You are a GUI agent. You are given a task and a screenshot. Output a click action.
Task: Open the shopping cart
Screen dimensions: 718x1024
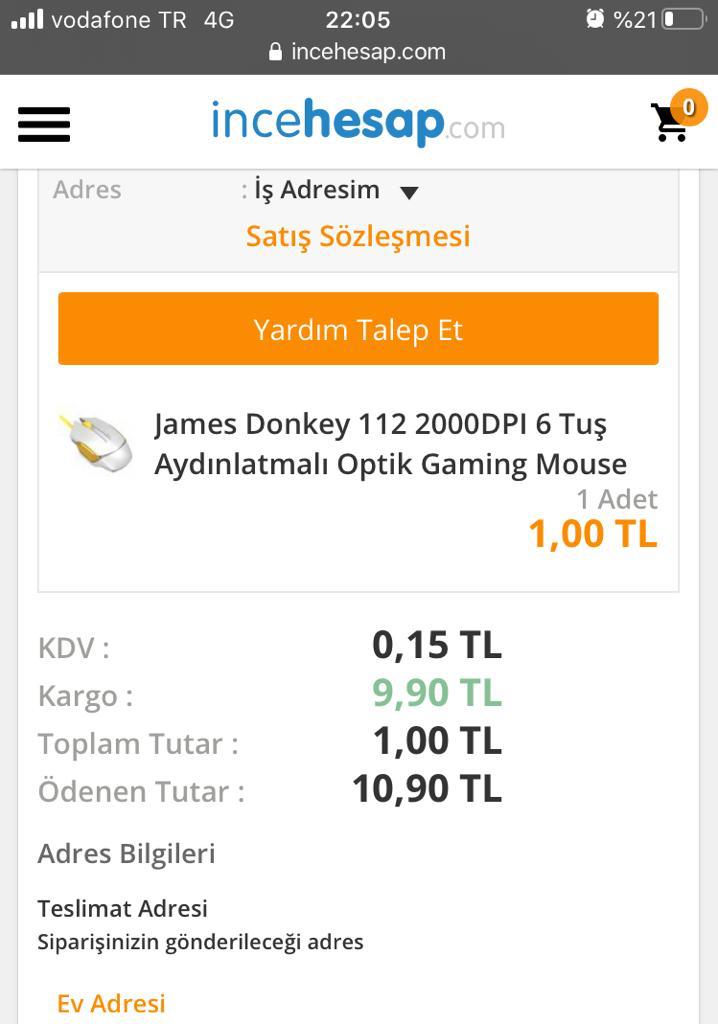(x=672, y=121)
